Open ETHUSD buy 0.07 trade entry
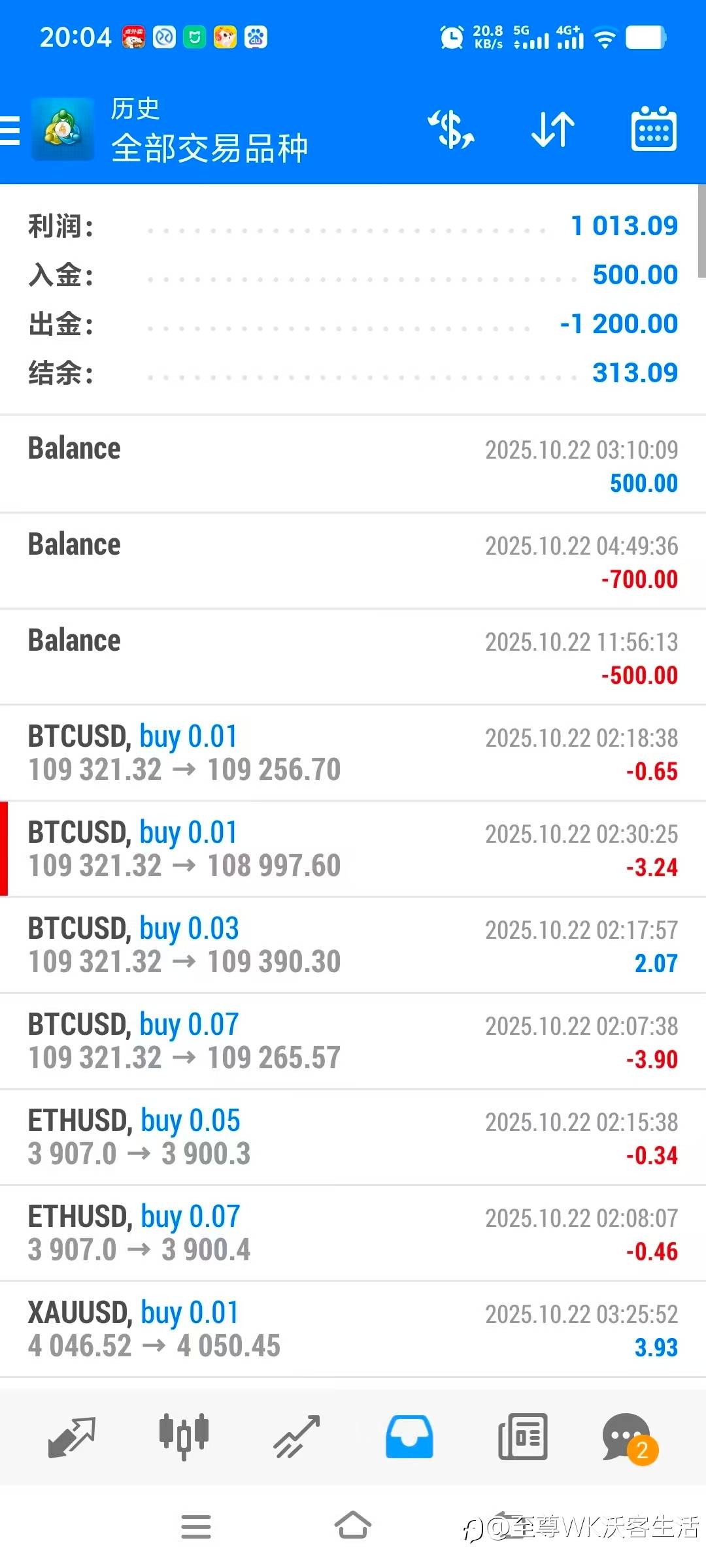The width and height of the screenshot is (706, 1568). pyautogui.click(x=353, y=1233)
